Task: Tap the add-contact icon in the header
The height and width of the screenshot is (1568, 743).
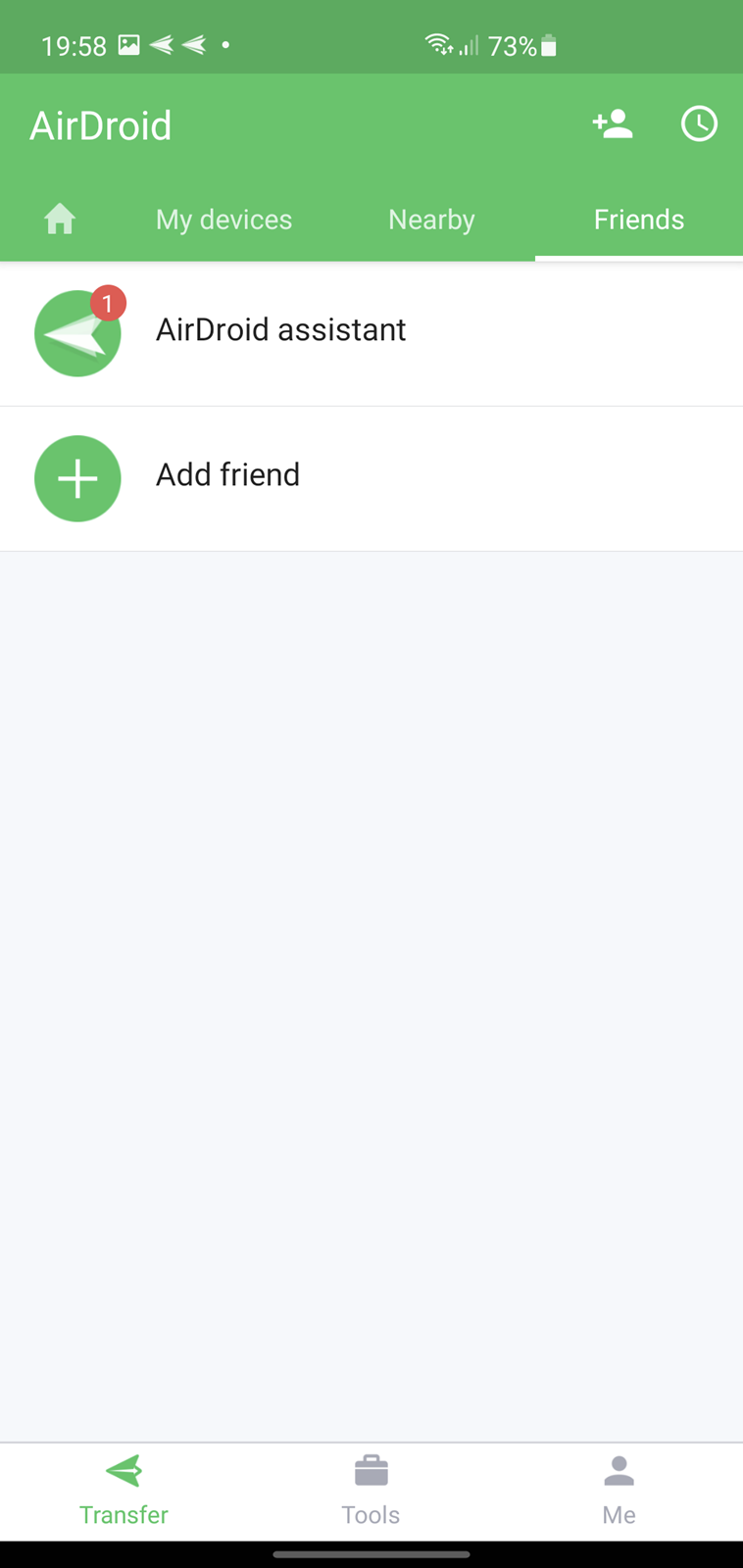Action: 613,124
